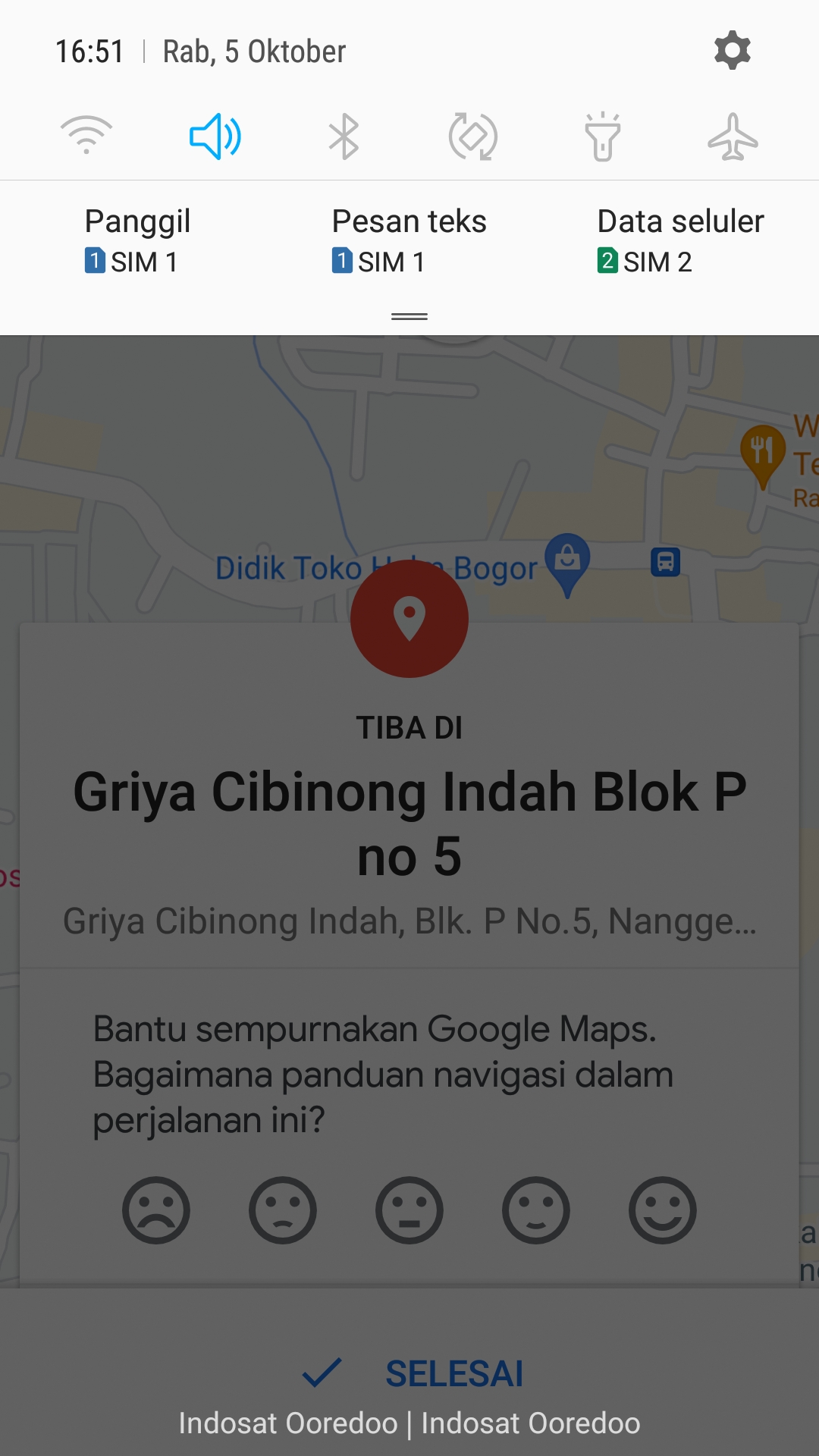The image size is (819, 1456).
Task: Toggle auto-rotate screen
Action: (473, 136)
